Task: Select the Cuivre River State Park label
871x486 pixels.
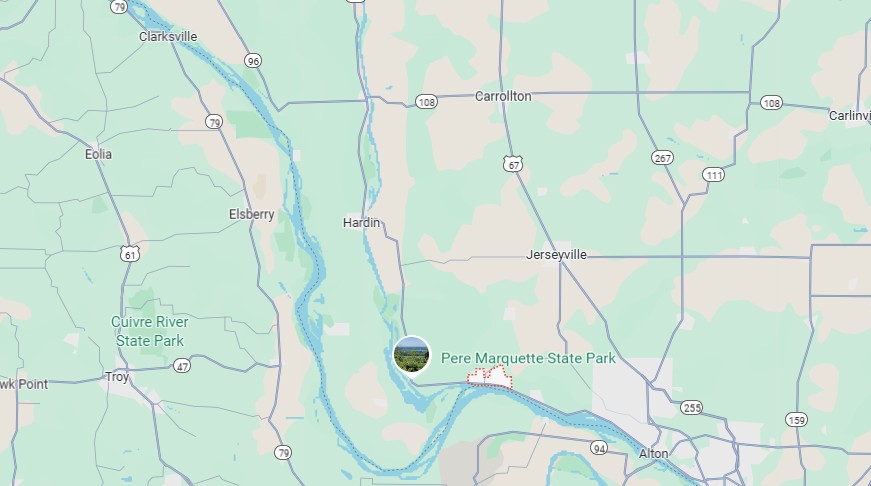Action: [150, 331]
